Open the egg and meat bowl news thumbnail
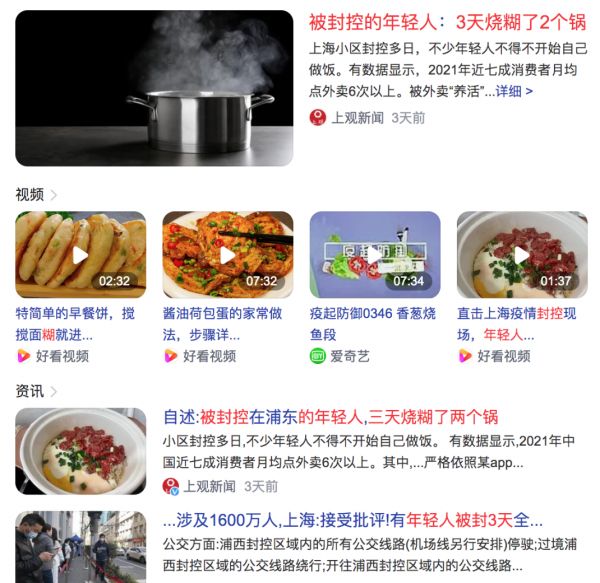Screen dimensions: 600x583 click(80, 451)
